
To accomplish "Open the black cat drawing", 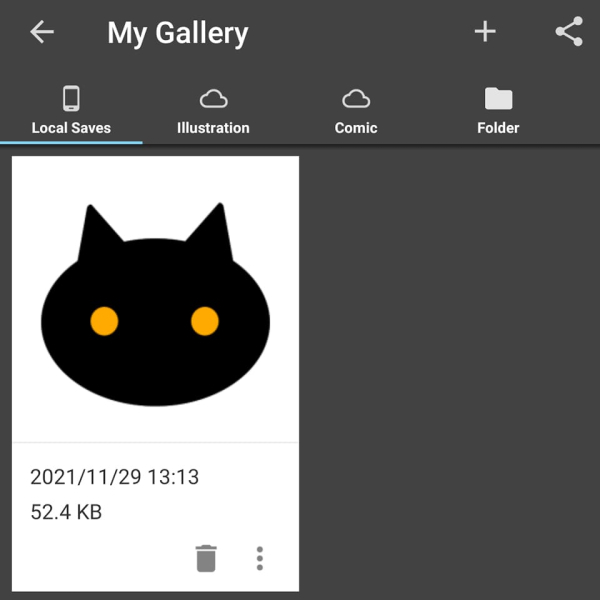I will pyautogui.click(x=155, y=300).
